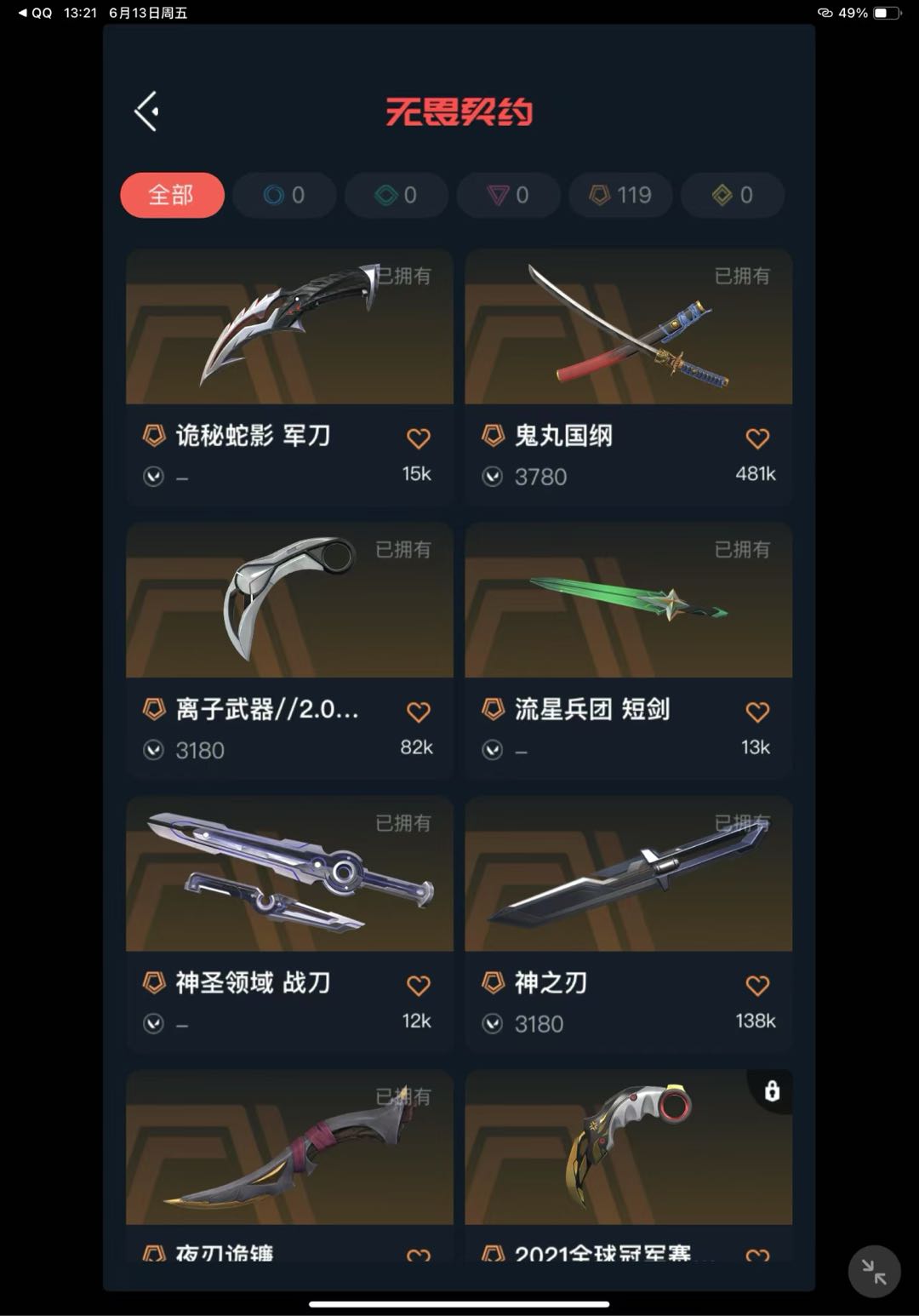Tap the heart on 流星兵团 短剑
This screenshot has height=1316, width=919.
[x=757, y=712]
